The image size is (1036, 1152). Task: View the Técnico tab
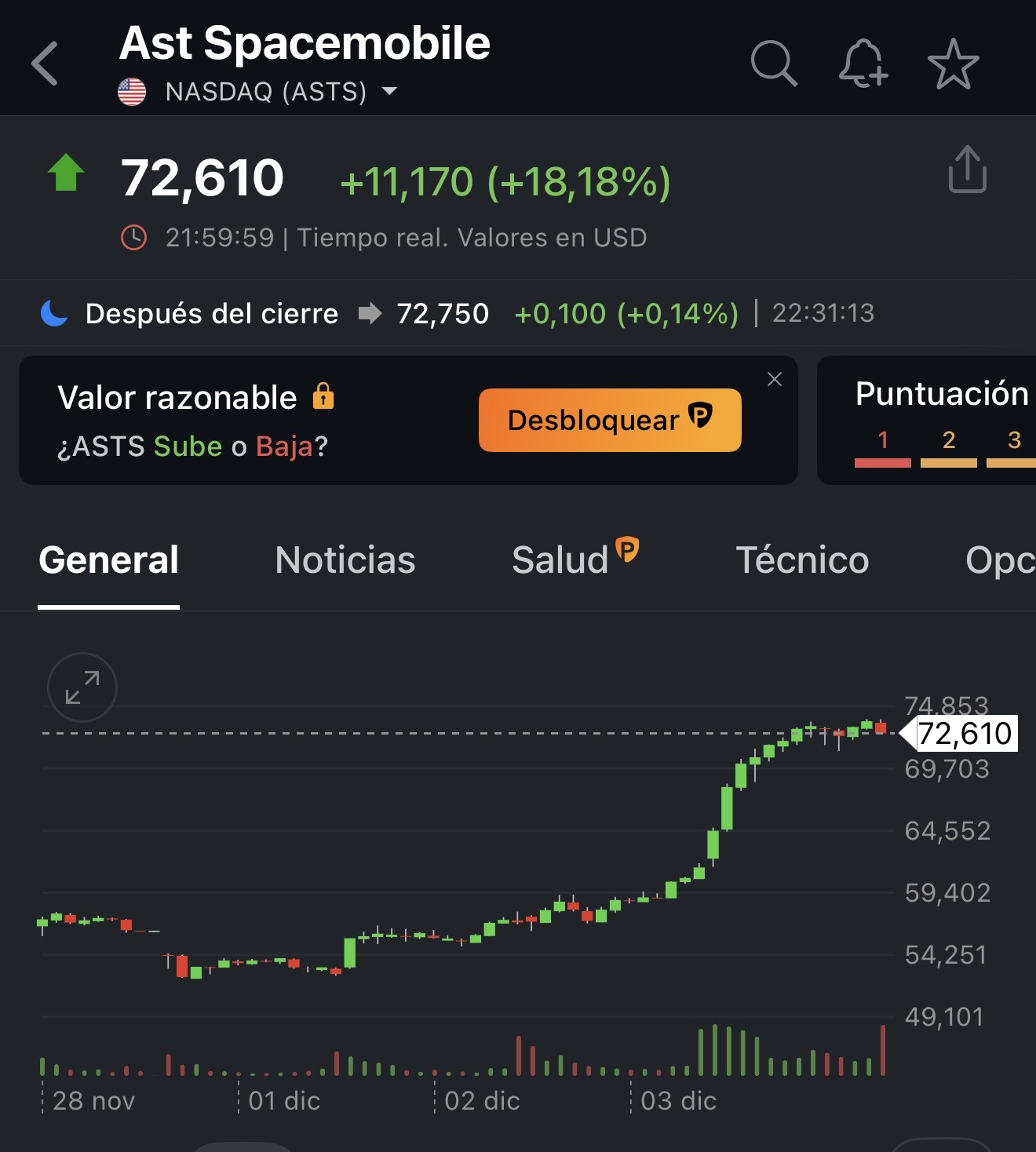[802, 560]
